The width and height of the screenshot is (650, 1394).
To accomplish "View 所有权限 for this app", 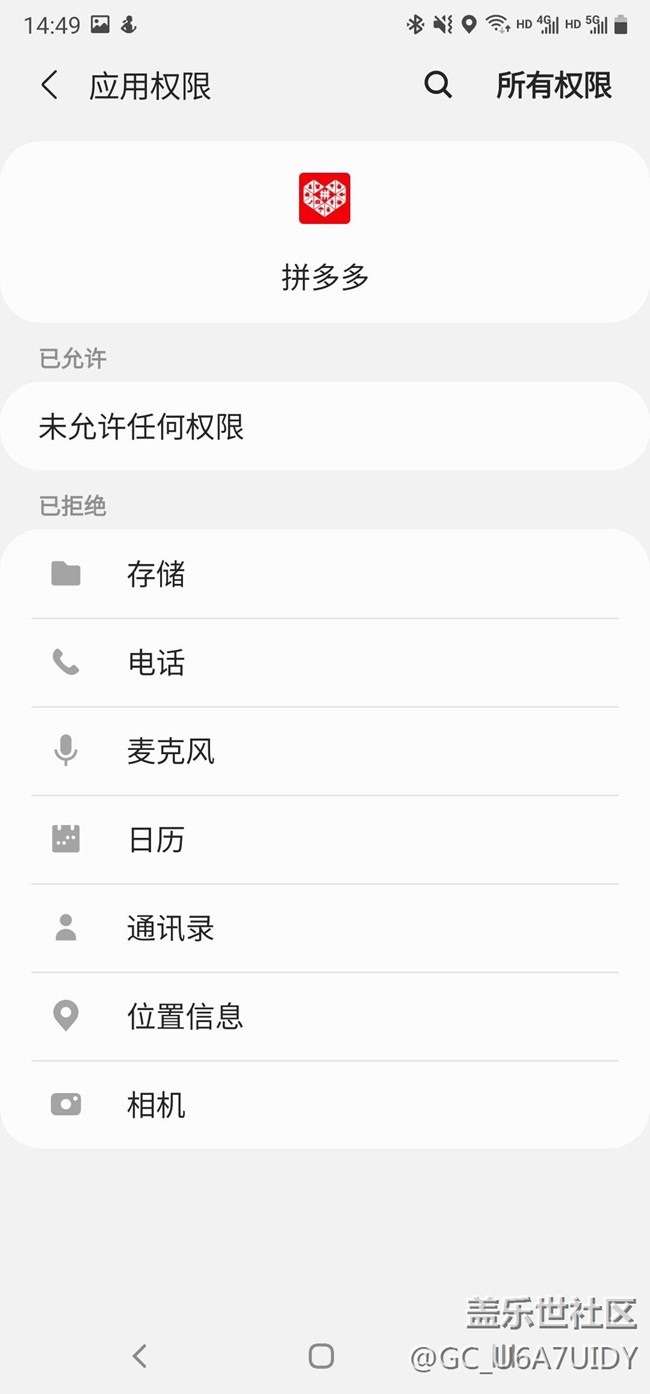I will coord(553,86).
